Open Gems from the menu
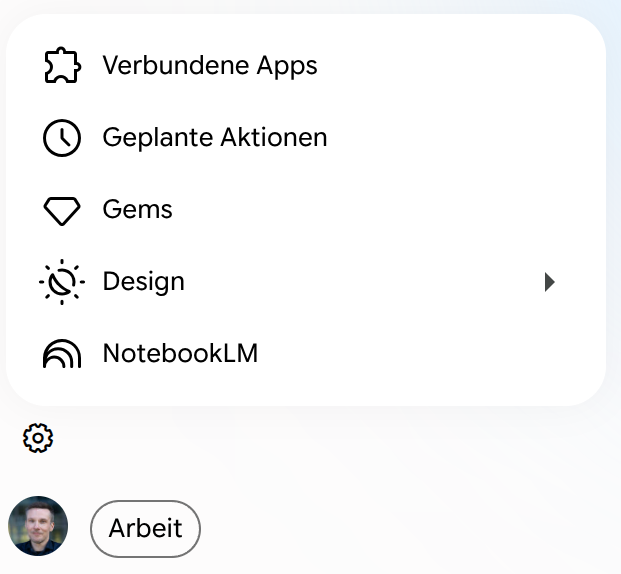The height and width of the screenshot is (574, 621). point(306,210)
